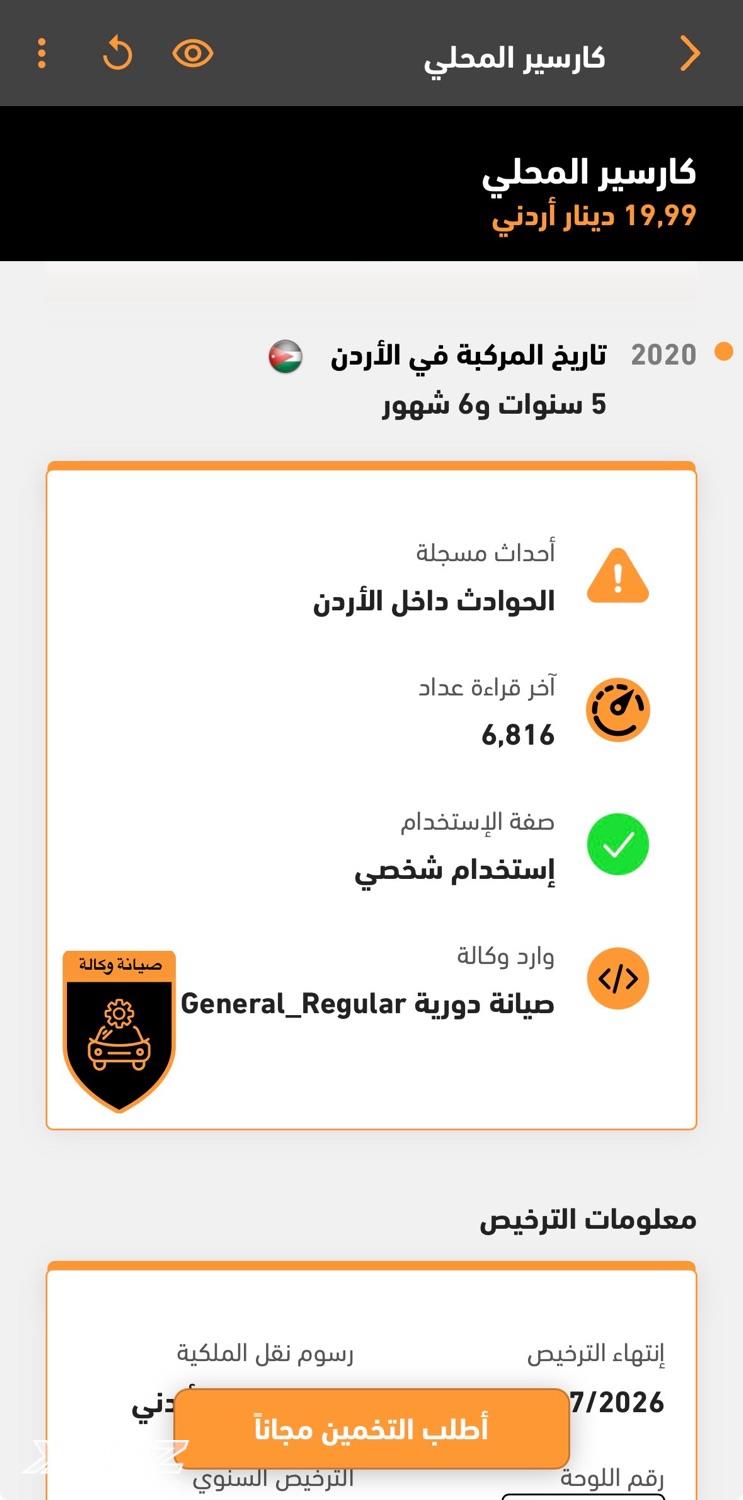
Task: Tap the refresh arrow icon
Action: pyautogui.click(x=117, y=53)
